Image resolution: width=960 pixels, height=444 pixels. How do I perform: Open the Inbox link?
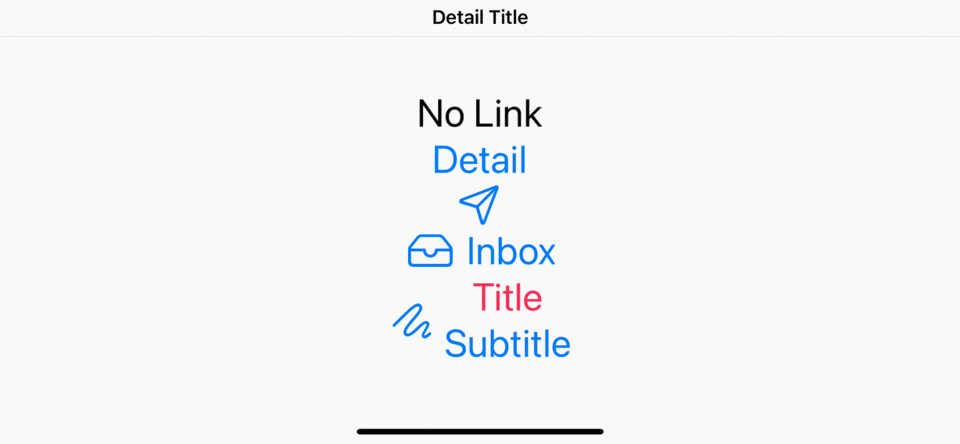point(482,251)
